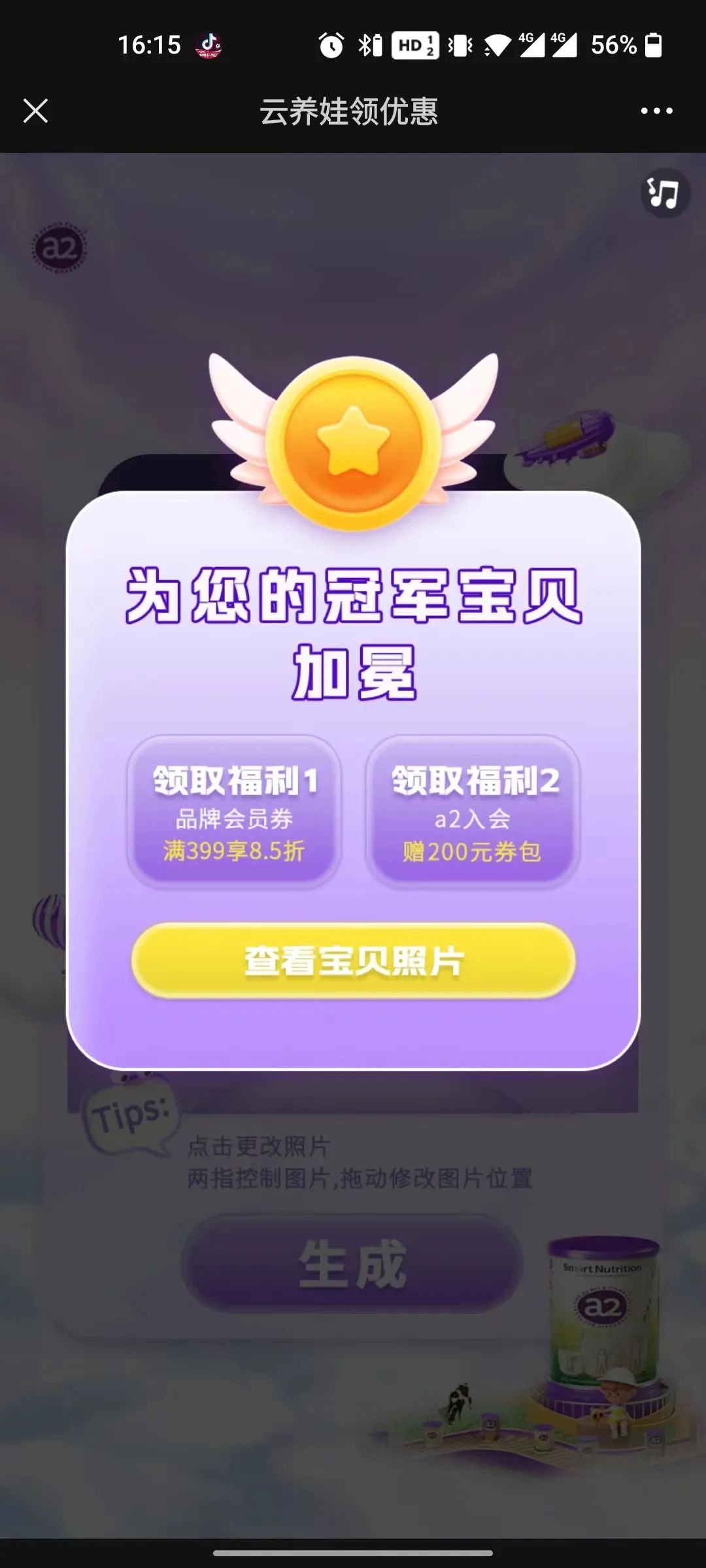Claim 领取福利2 a2 membership coupon pack
The image size is (706, 1568).
[x=473, y=812]
